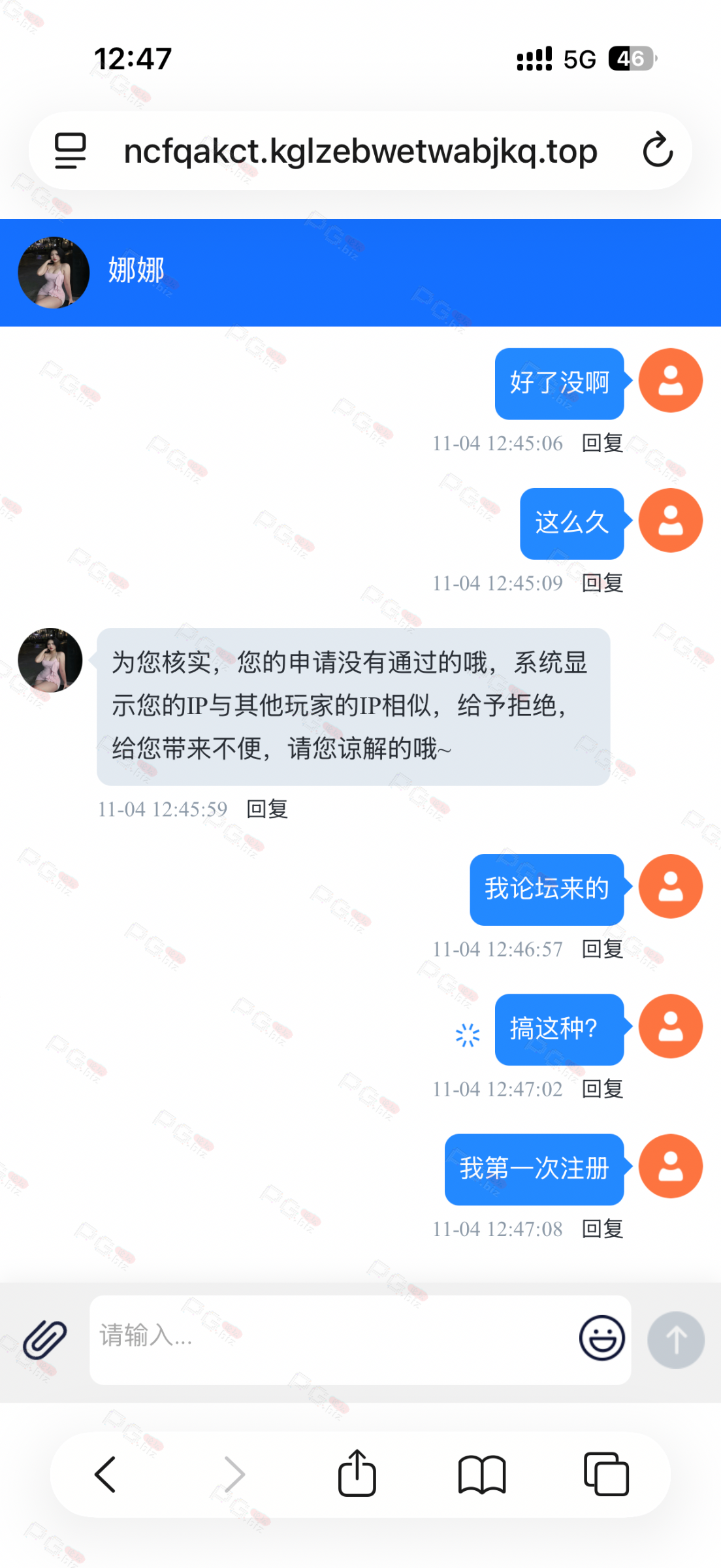Reply to the agent's IP rejection message
Viewport: 721px width, 1568px height.
267,809
